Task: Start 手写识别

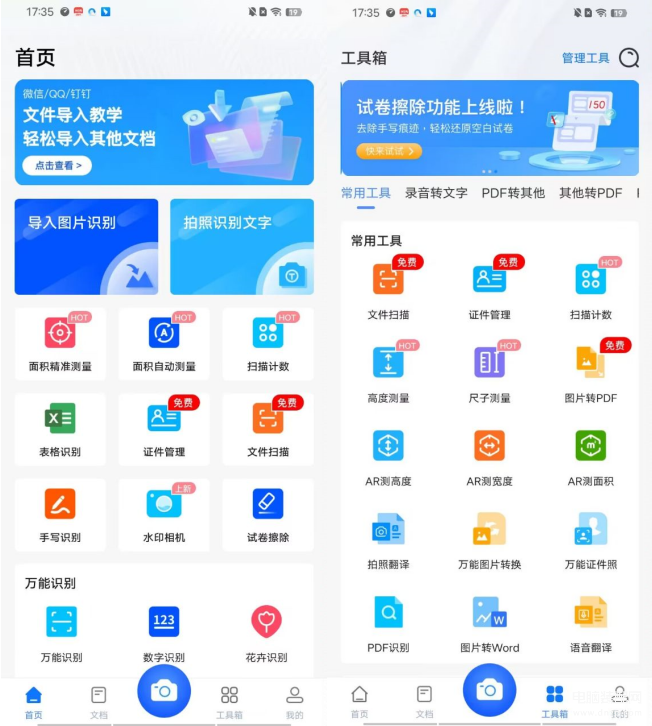Action: [60, 514]
